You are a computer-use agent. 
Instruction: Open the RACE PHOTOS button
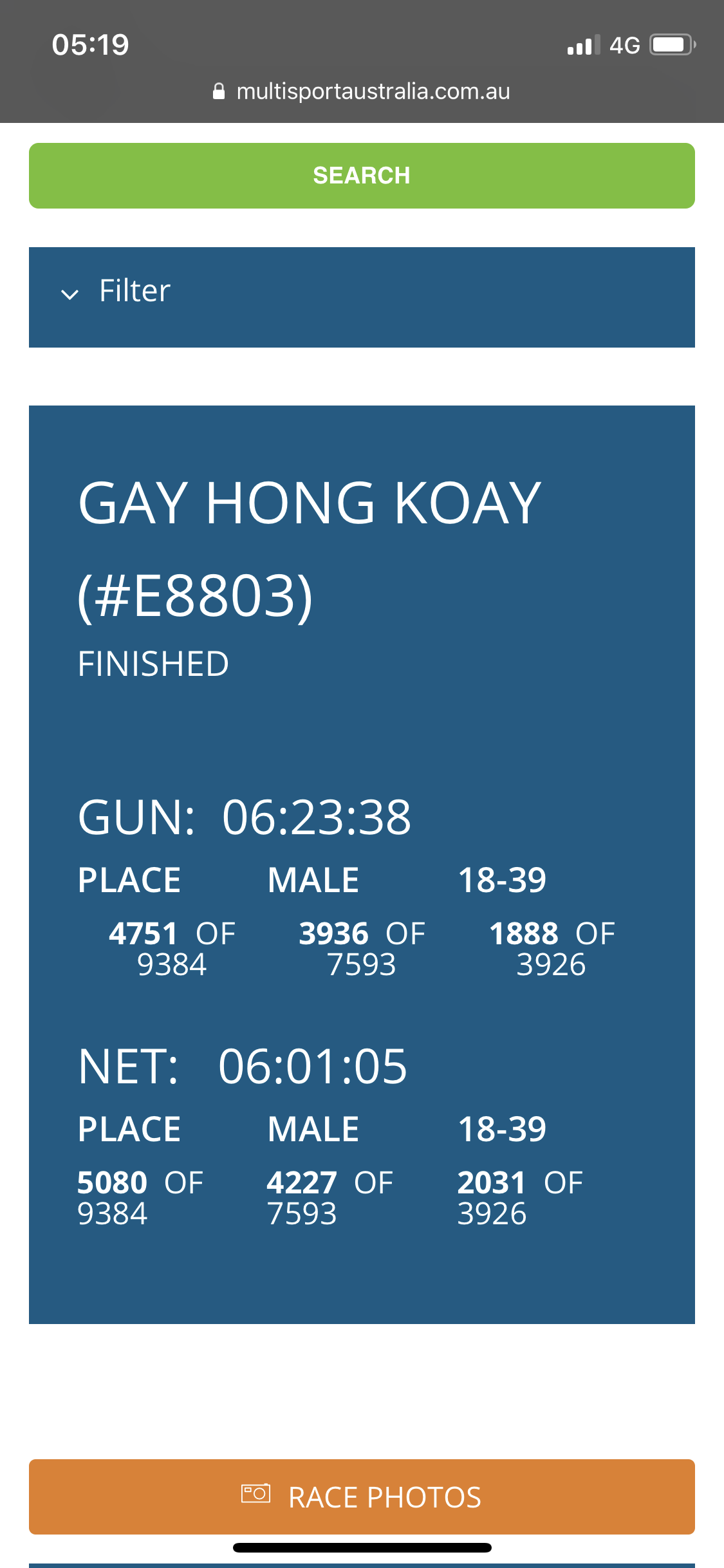pos(362,1497)
